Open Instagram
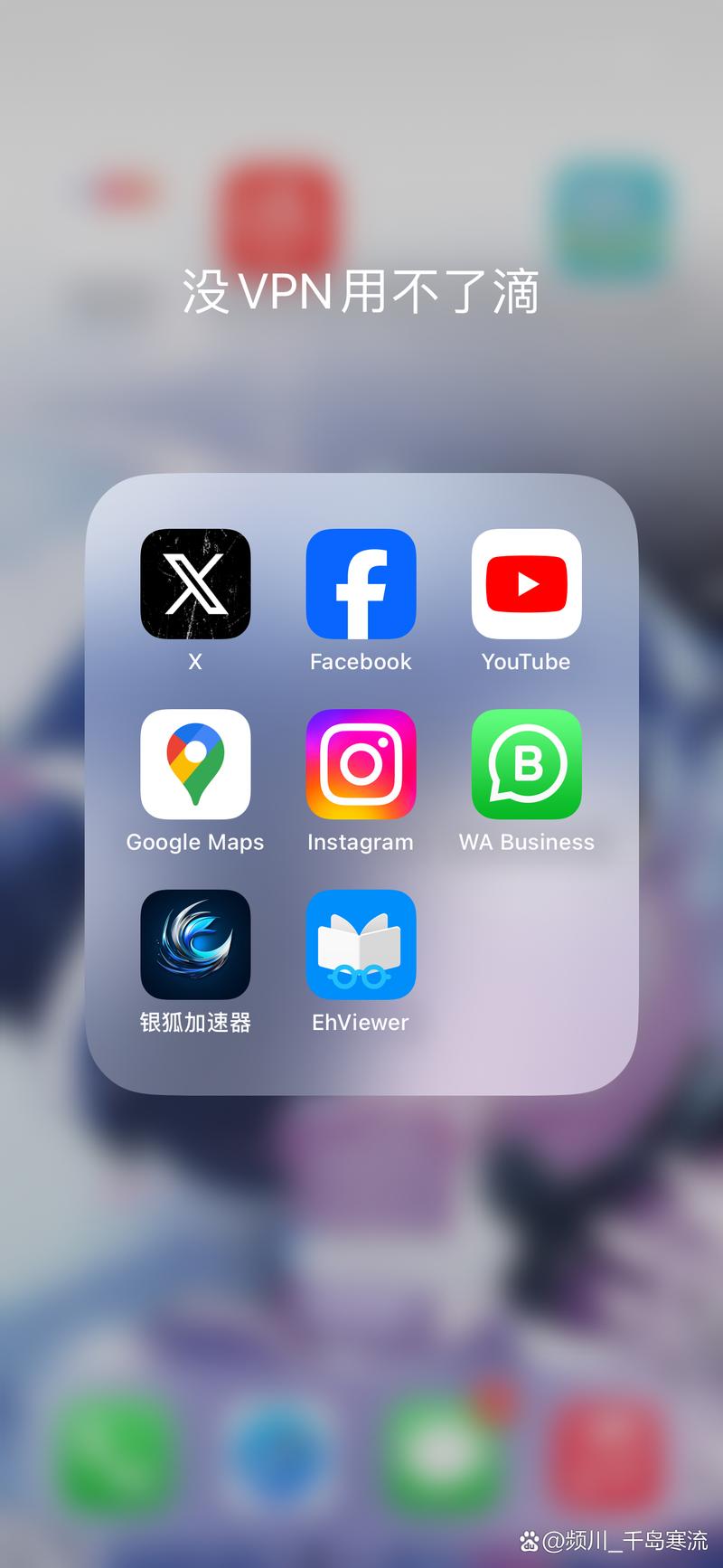 click(361, 764)
